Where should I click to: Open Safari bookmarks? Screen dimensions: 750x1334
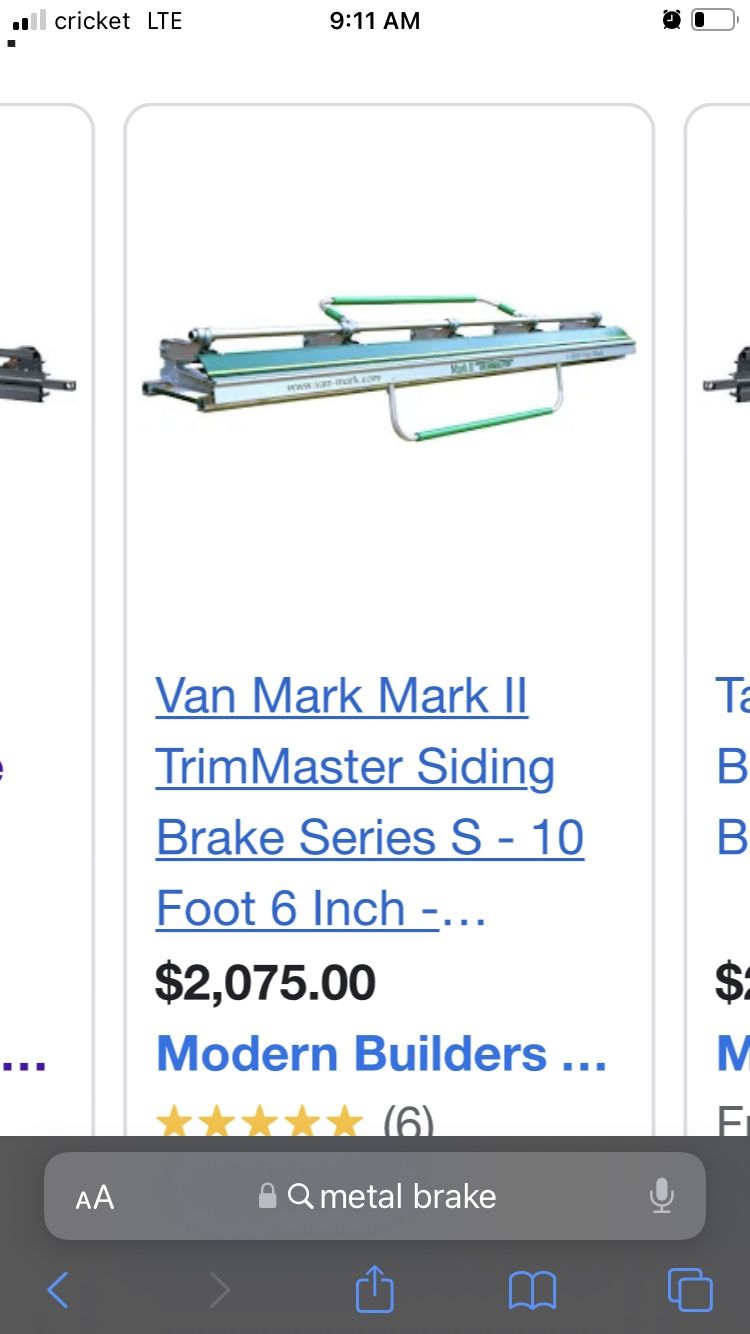(532, 1290)
